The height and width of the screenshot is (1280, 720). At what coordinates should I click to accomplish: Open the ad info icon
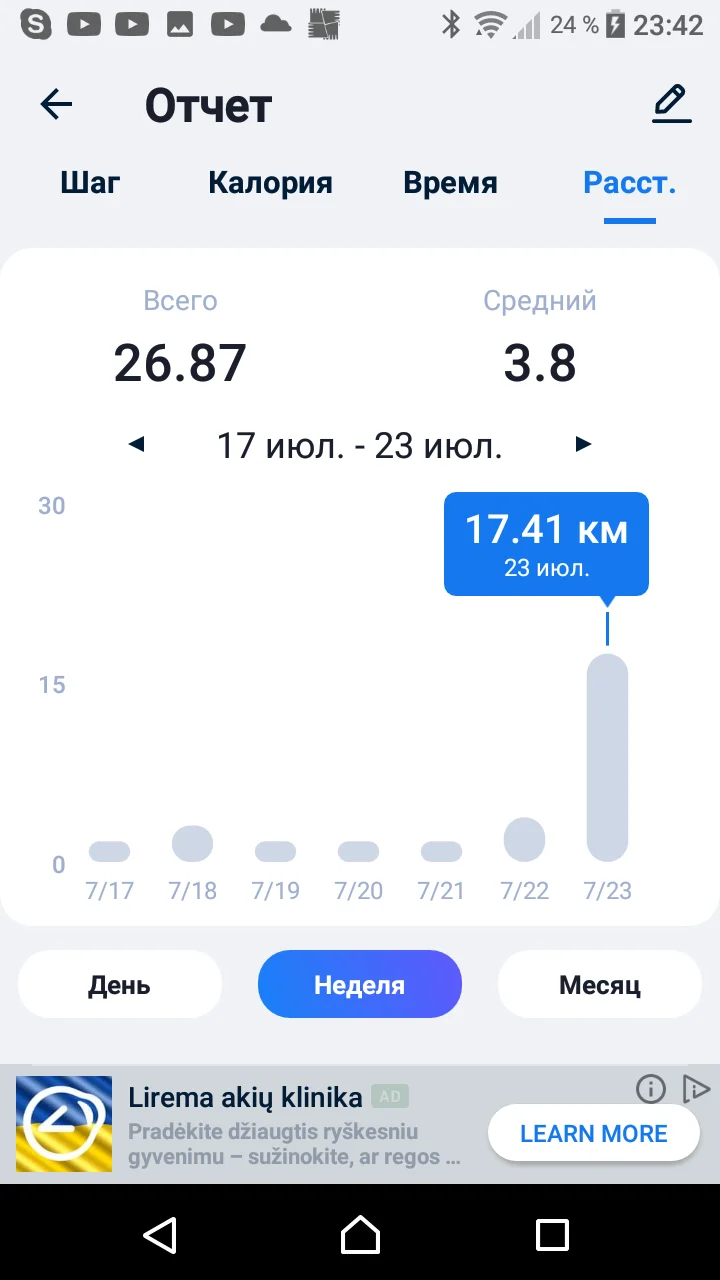pyautogui.click(x=651, y=1089)
